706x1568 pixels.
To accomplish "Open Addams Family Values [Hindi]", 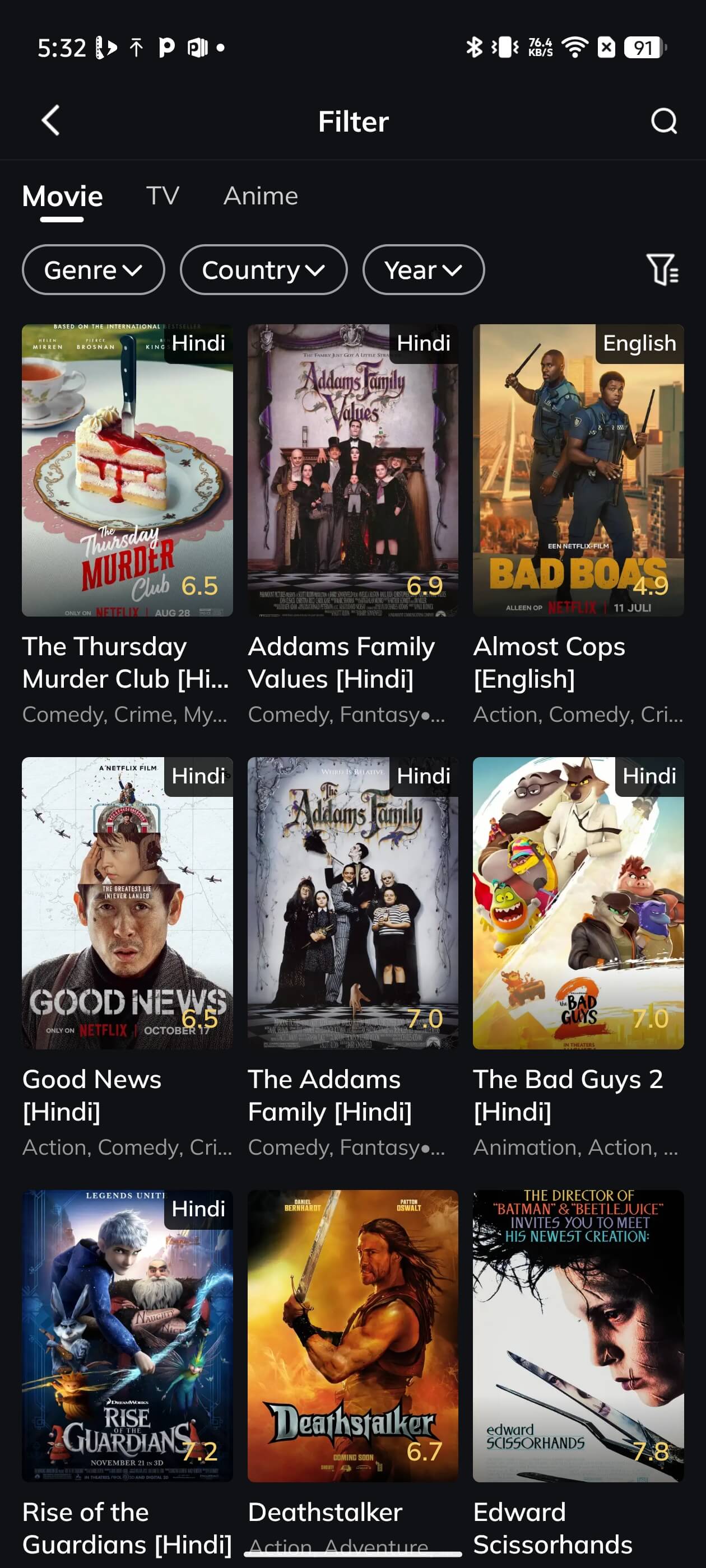I will coord(352,470).
